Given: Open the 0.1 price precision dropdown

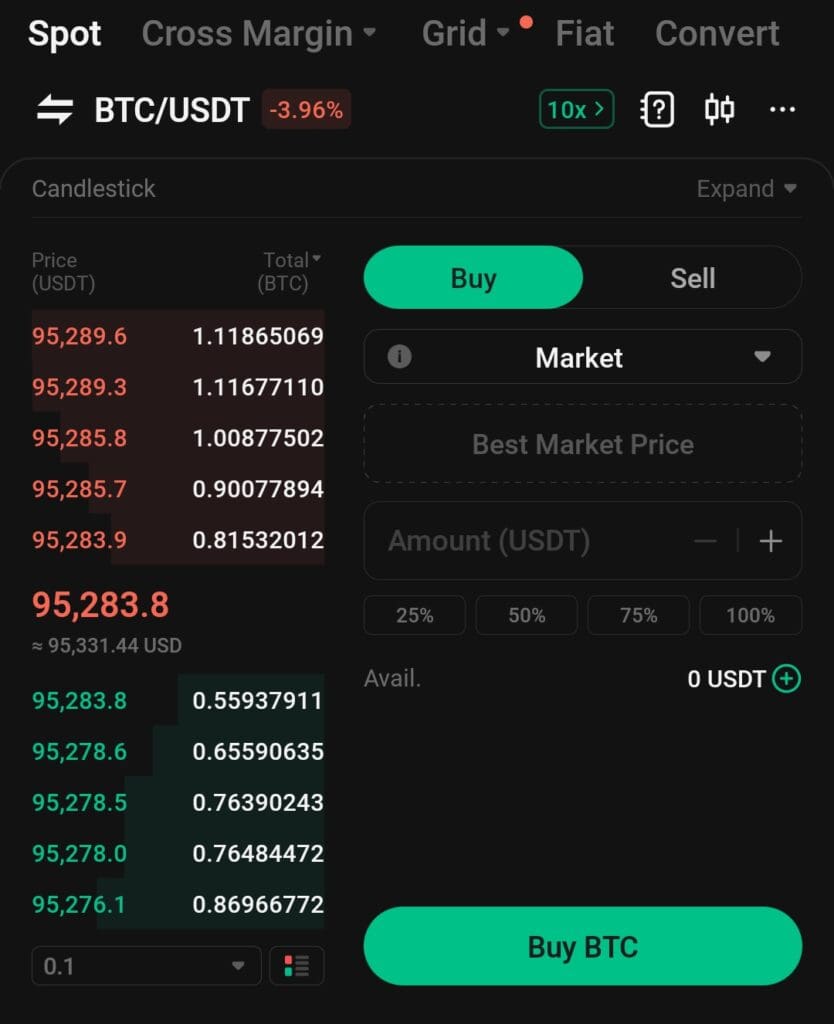Looking at the screenshot, I should (x=145, y=966).
